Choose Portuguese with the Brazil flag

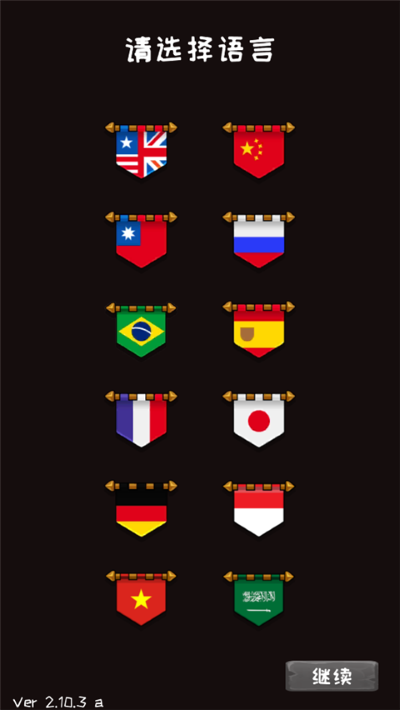[x=141, y=330]
